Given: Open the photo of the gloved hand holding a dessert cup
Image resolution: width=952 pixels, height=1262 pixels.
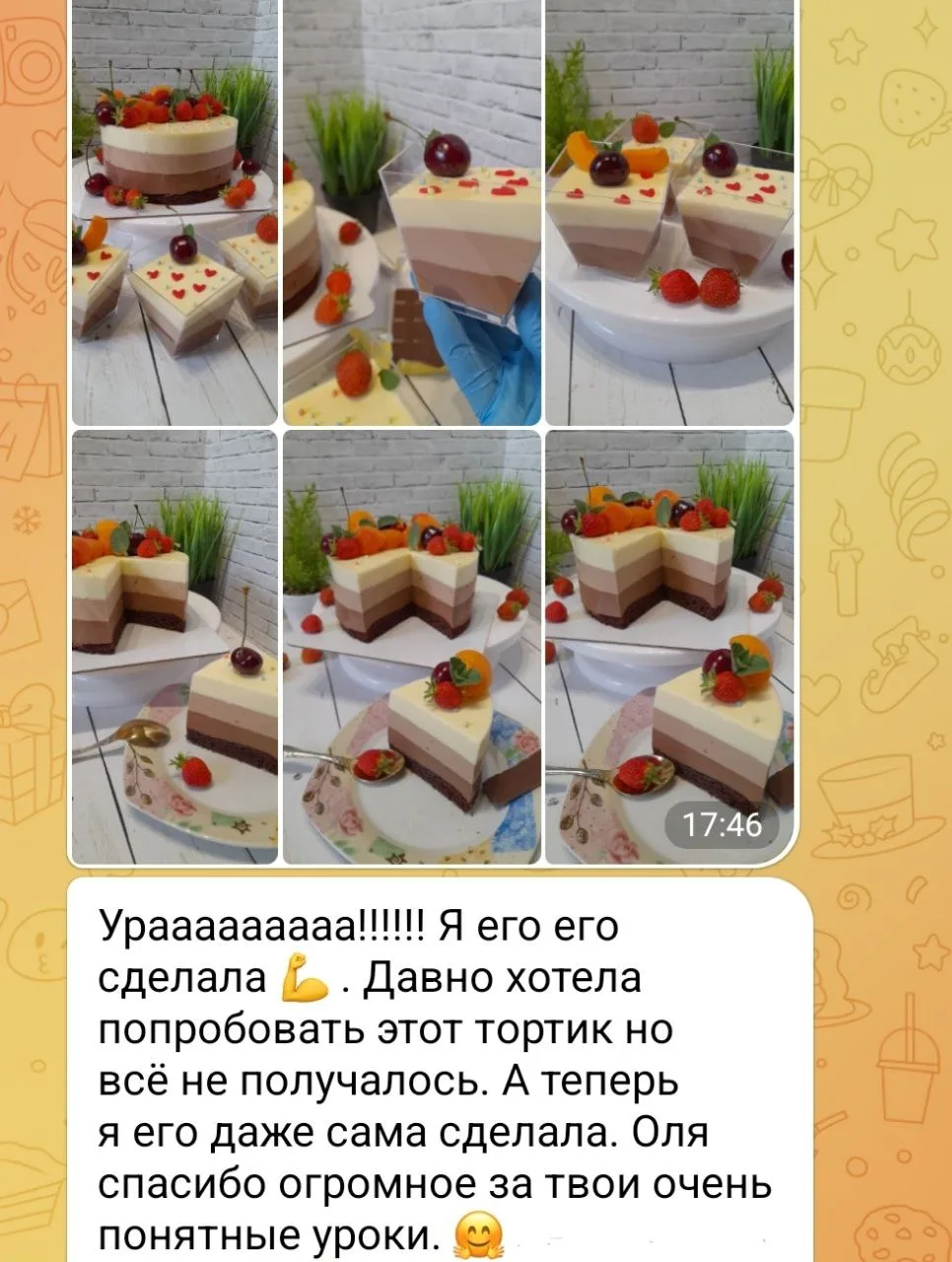Looking at the screenshot, I should click(411, 212).
